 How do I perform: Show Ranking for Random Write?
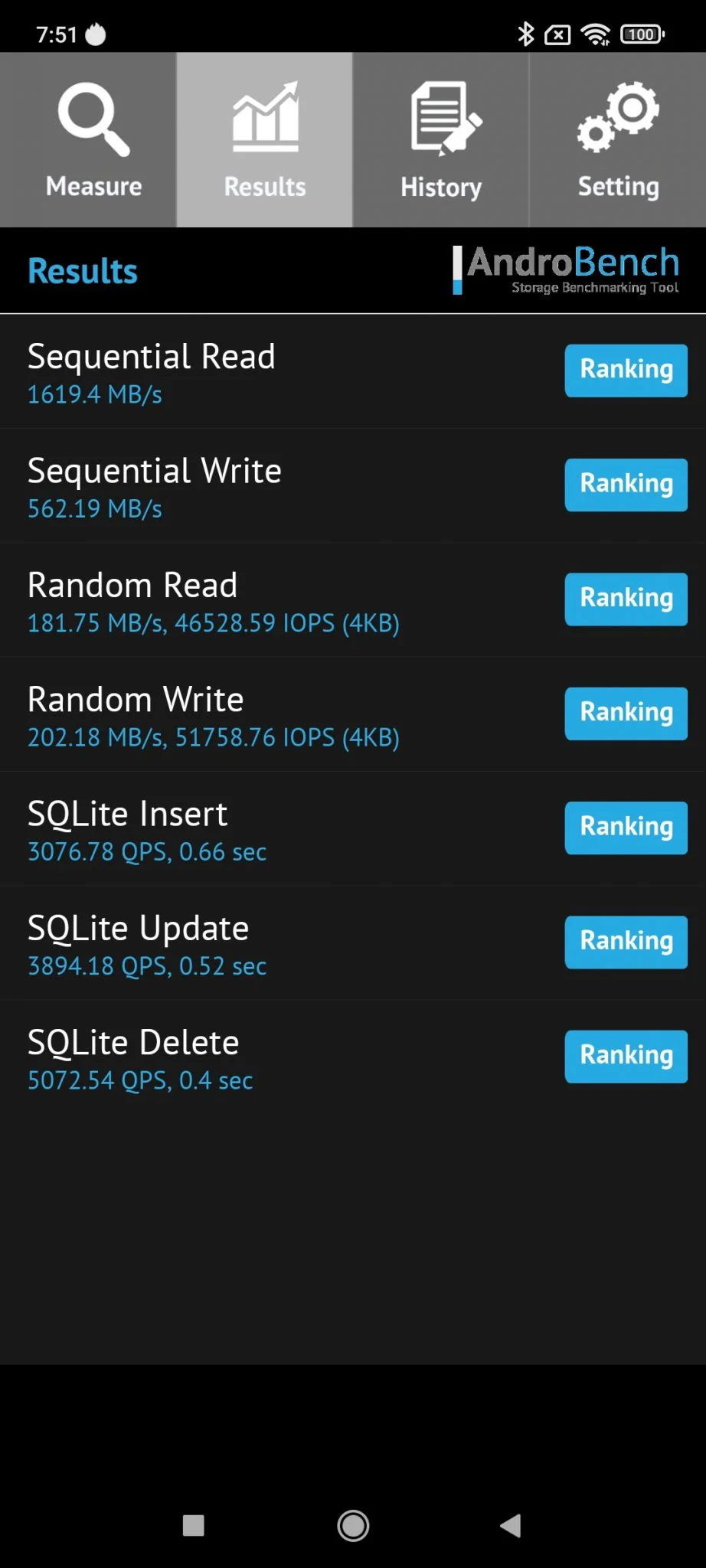click(626, 714)
